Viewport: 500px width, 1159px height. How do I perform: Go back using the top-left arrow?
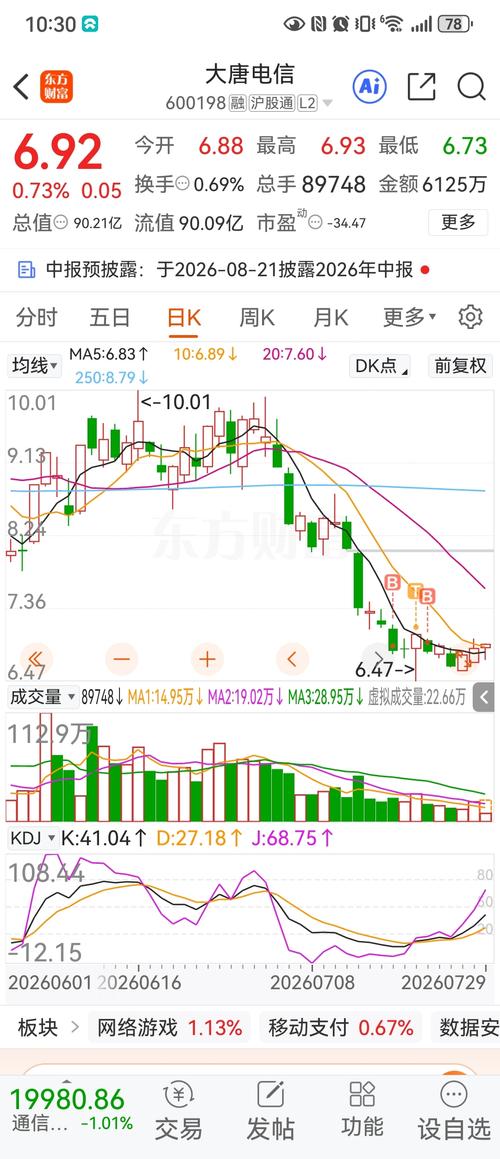pos(21,87)
